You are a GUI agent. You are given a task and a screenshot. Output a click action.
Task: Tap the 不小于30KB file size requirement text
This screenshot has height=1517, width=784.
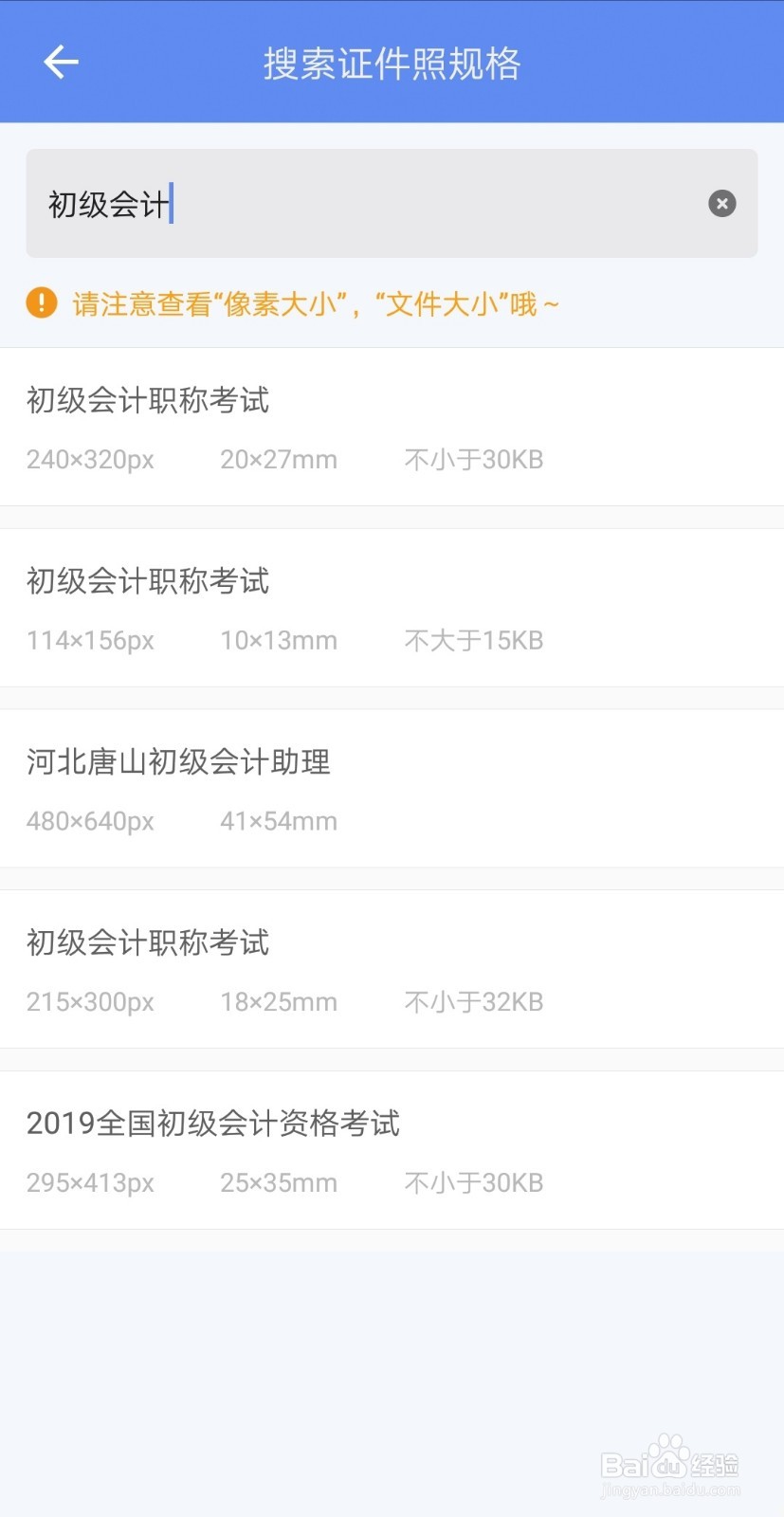click(472, 459)
